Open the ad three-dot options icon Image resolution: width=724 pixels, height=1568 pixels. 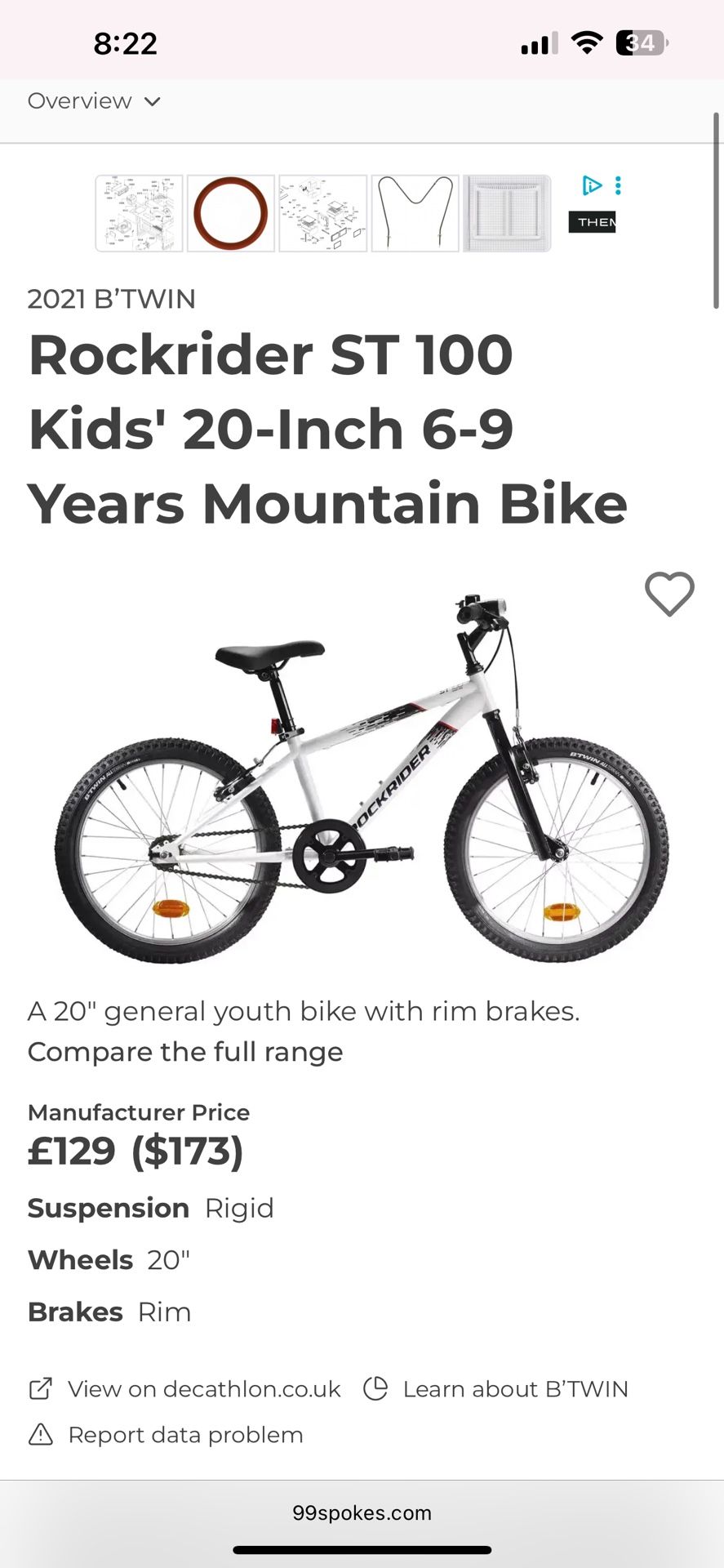point(618,185)
